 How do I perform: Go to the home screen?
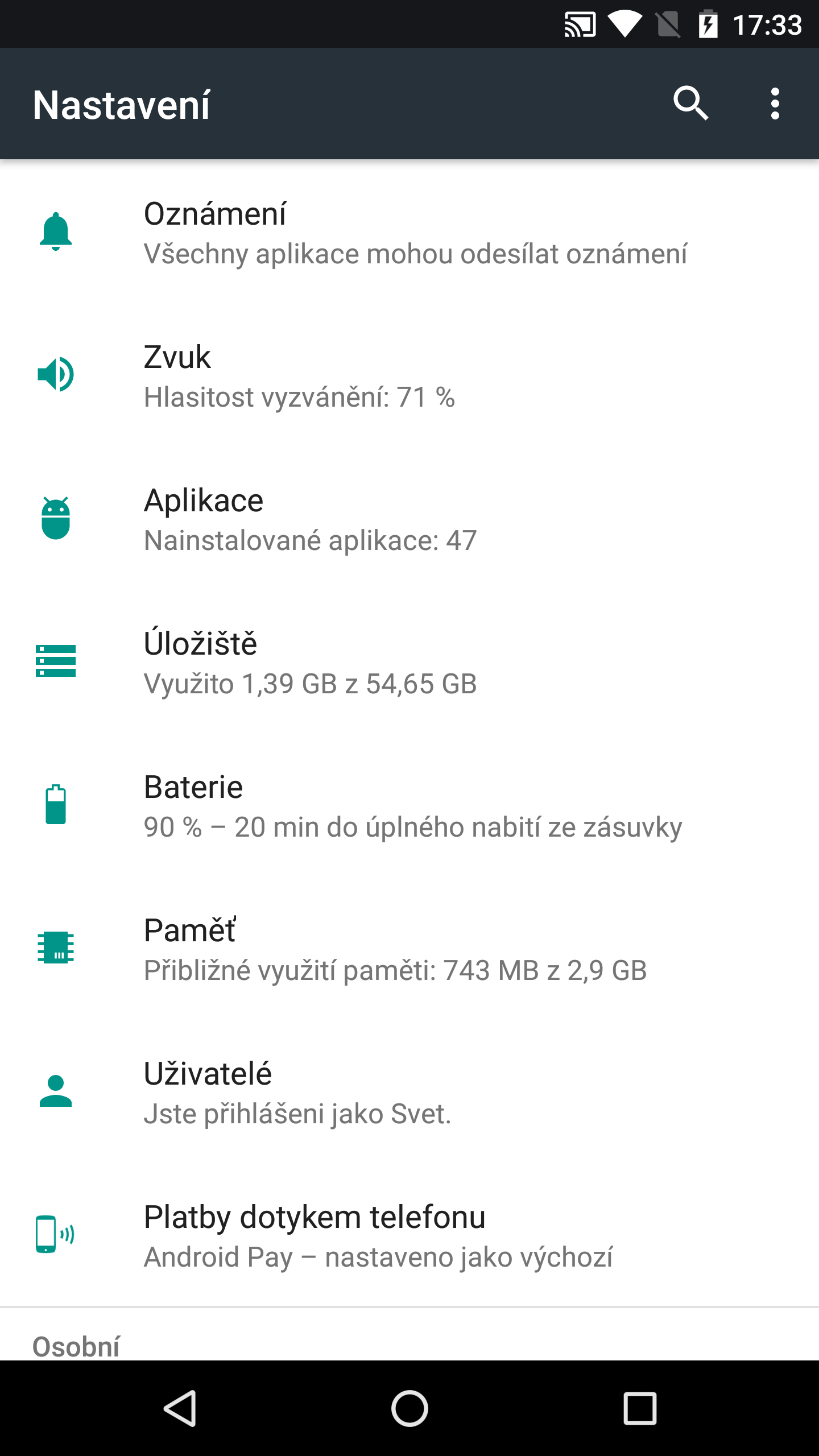click(x=409, y=1408)
